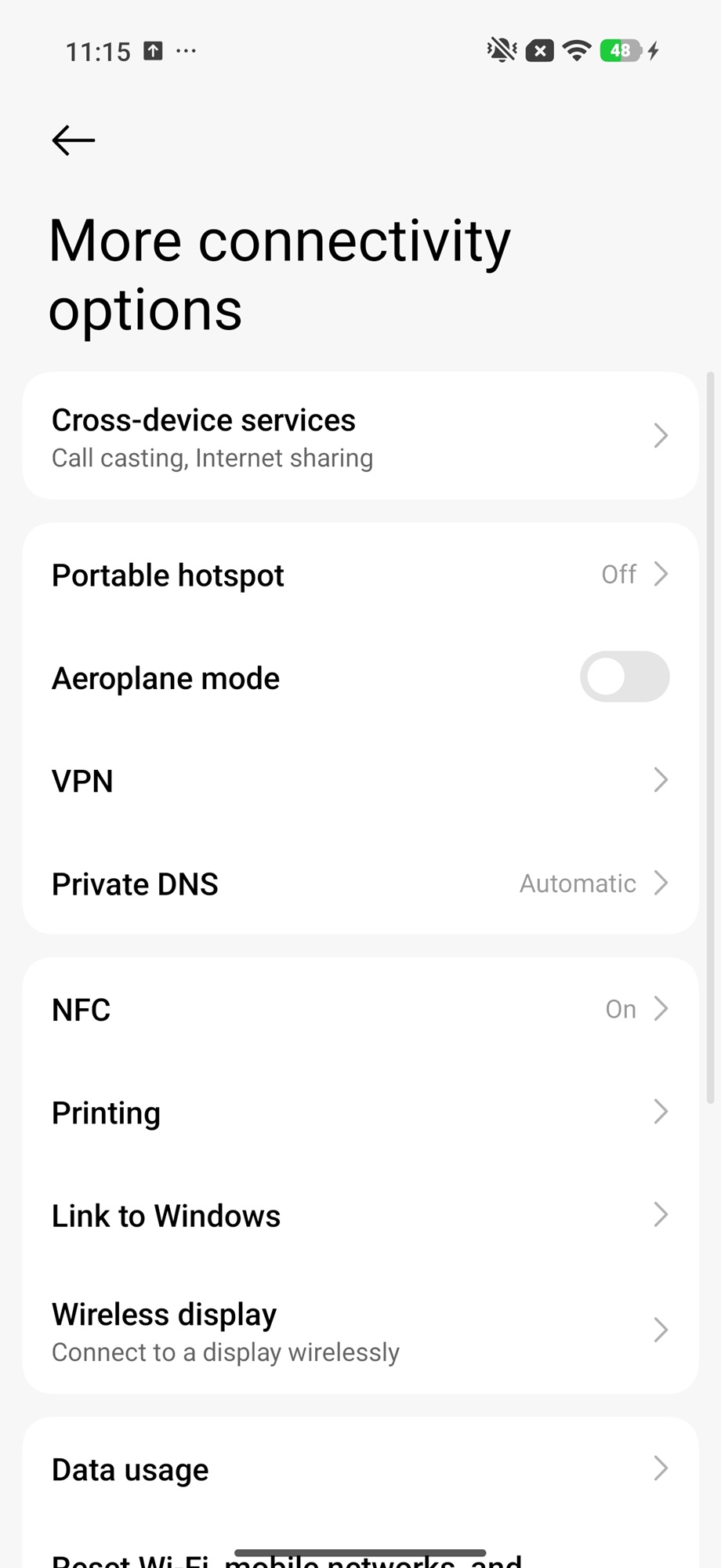Viewport: 721px width, 1568px height.
Task: Open Cross-device services
Action: pos(360,436)
